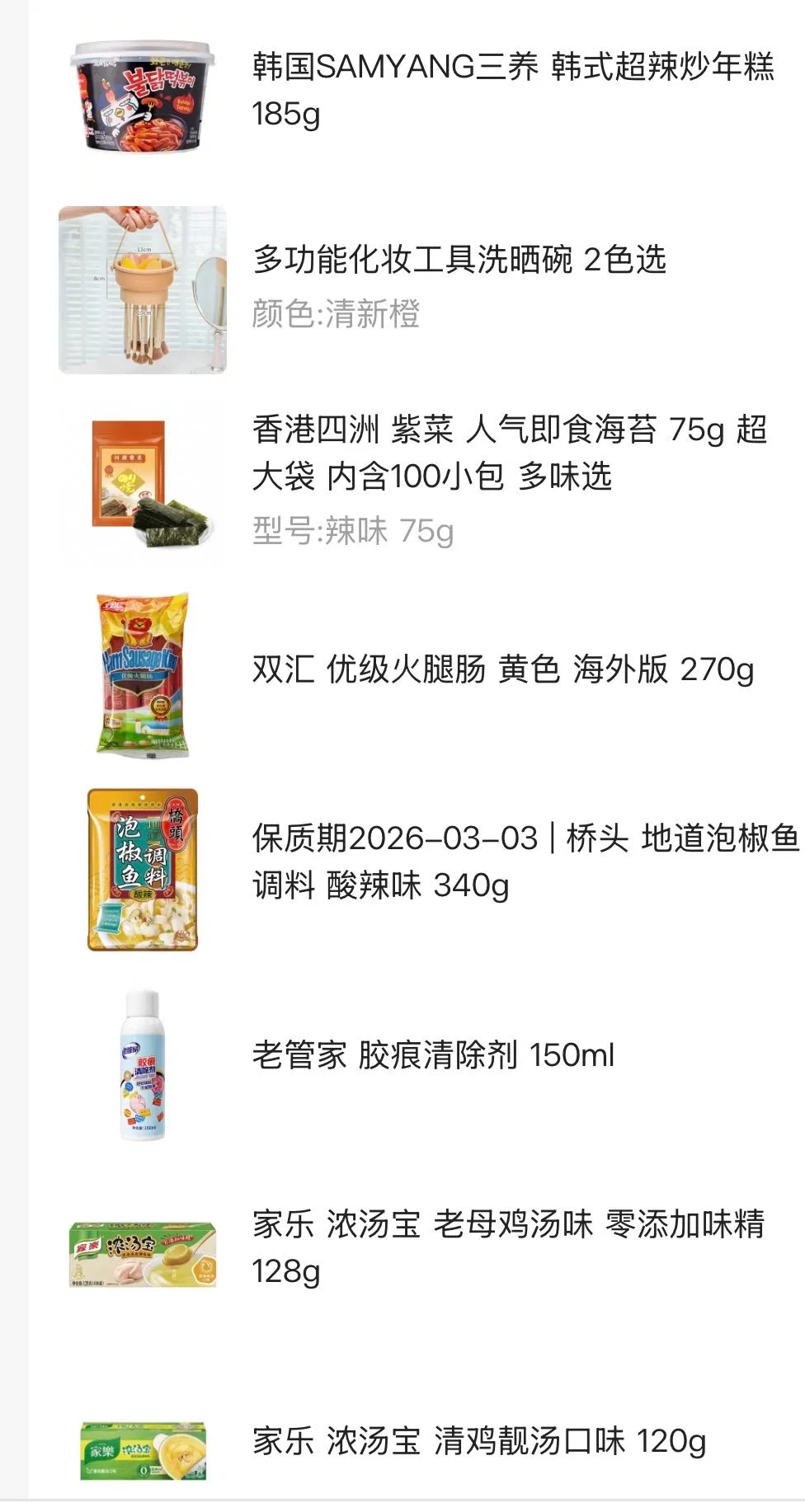Open the 老管家 胶痕清除剂 150ml product
Screen dimensions: 805x1512
tap(433, 1055)
